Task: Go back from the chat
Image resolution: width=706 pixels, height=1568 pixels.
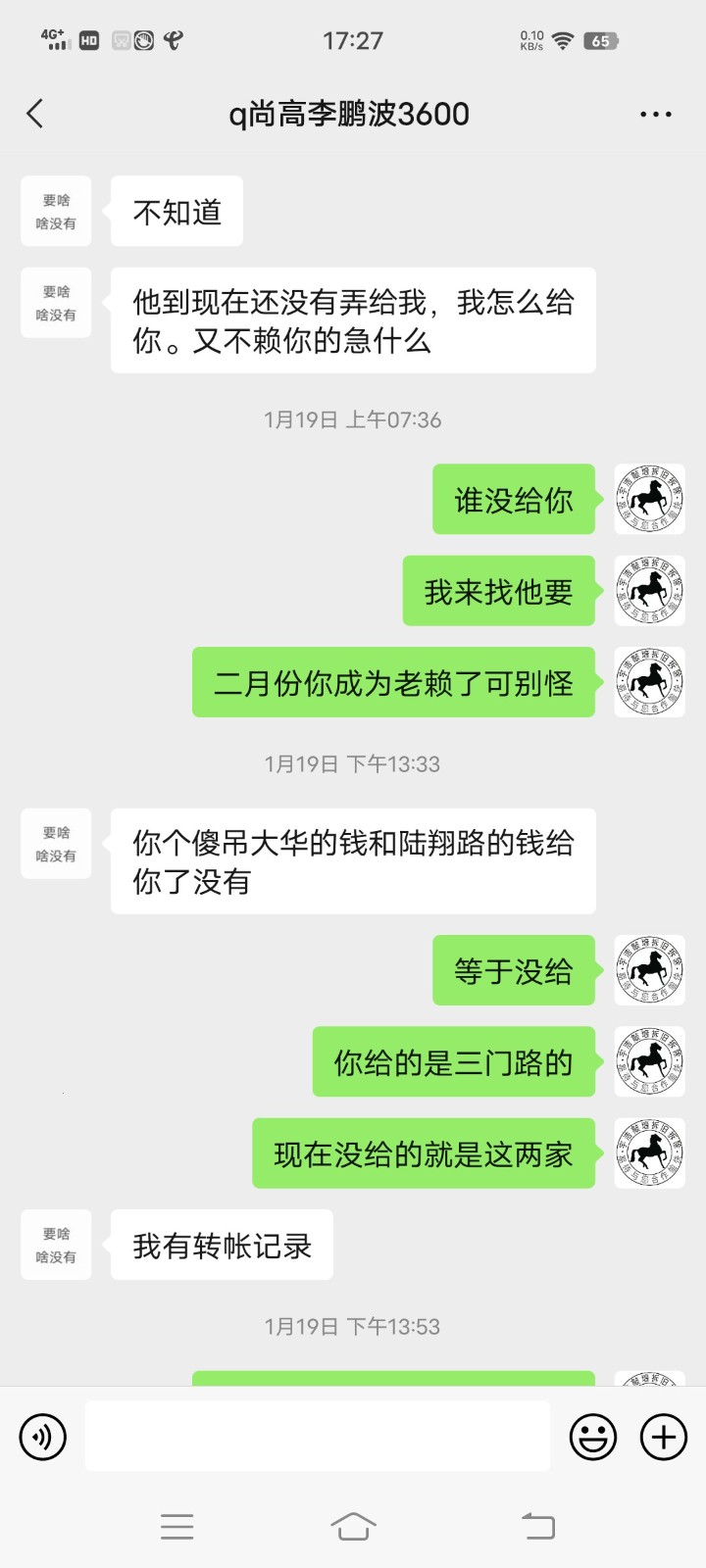Action: coord(35,114)
